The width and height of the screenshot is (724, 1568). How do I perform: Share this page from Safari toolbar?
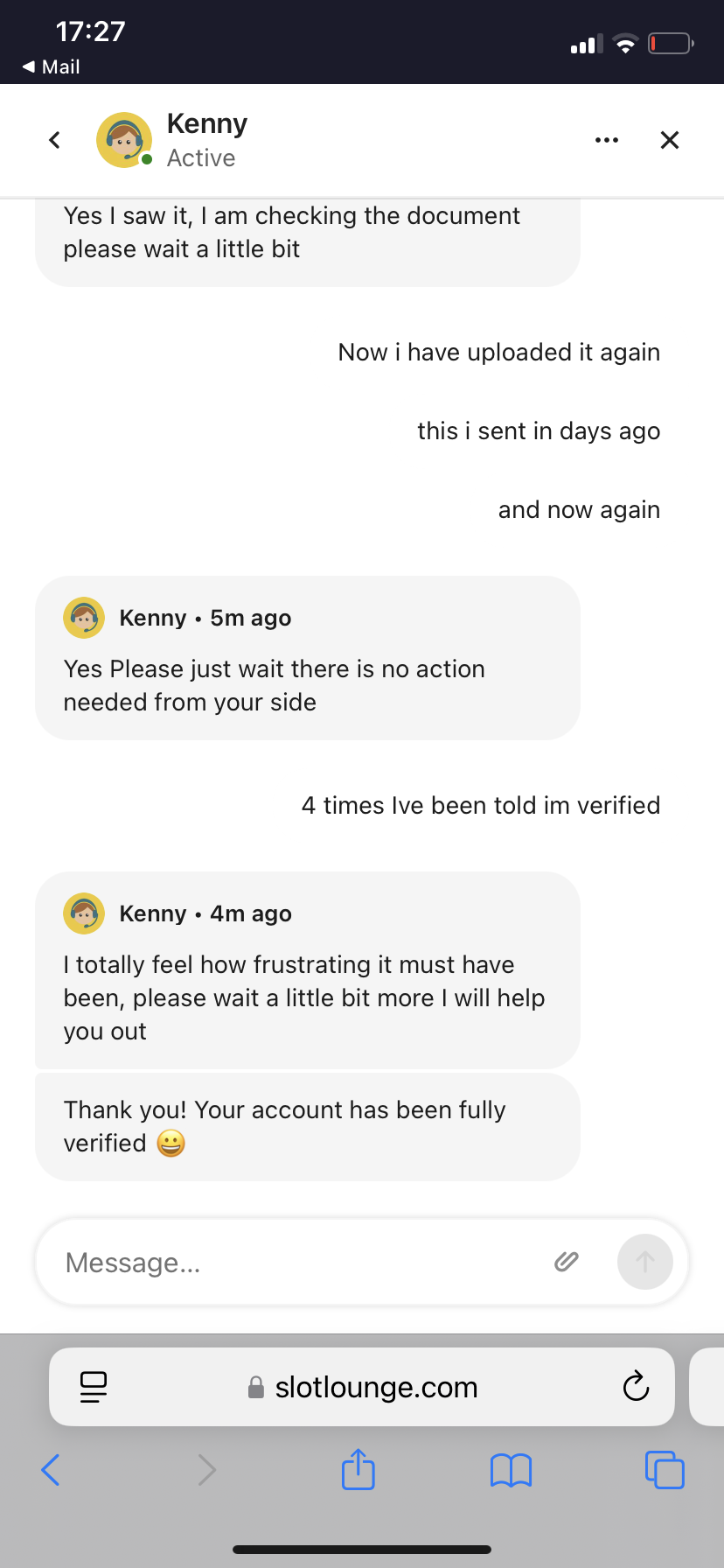click(x=359, y=1469)
